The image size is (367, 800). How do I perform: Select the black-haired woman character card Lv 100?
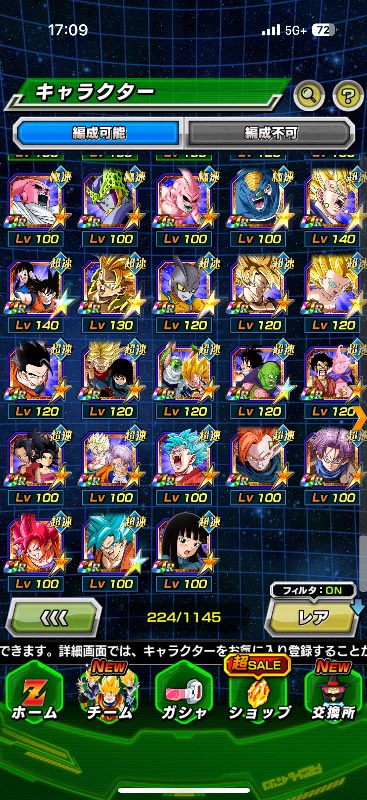[184, 553]
